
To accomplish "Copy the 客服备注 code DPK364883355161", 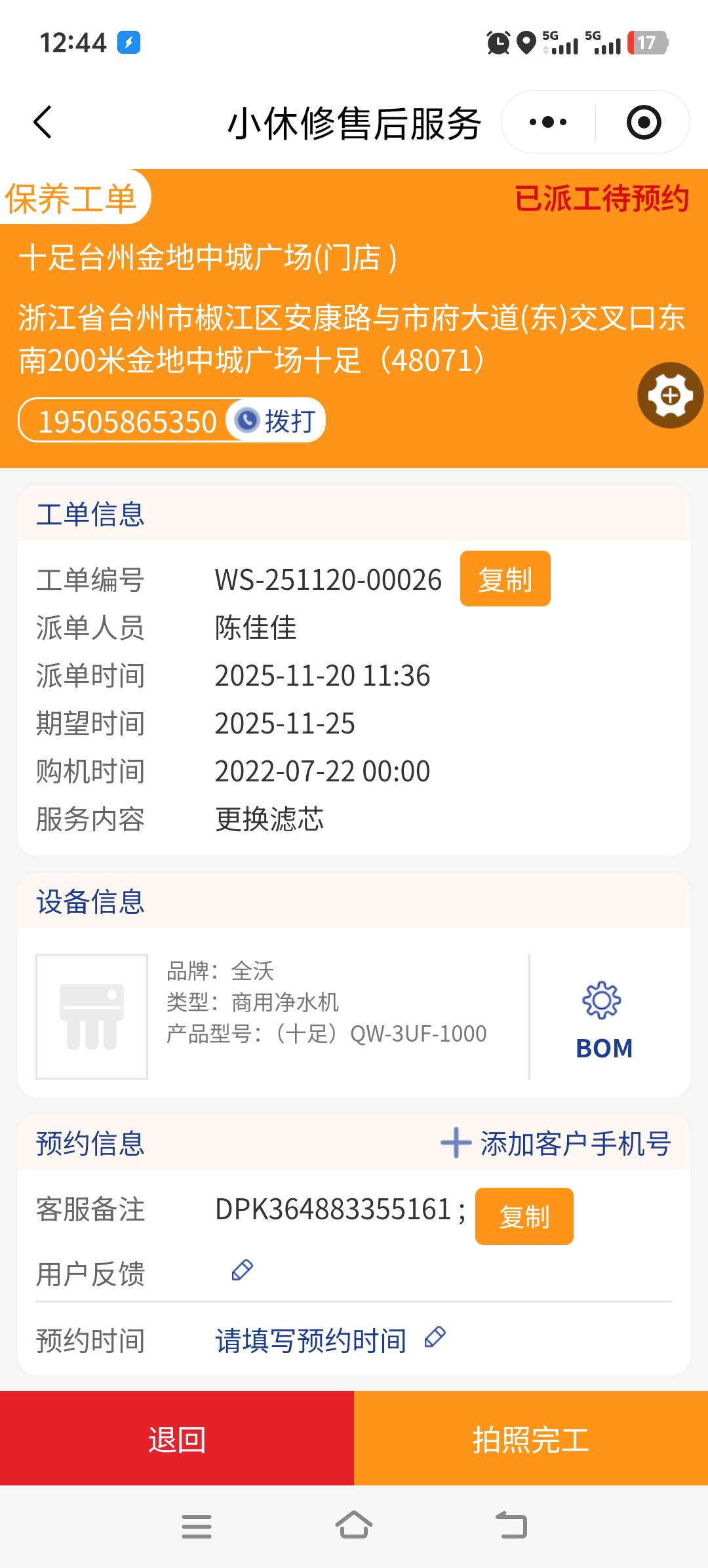I will (524, 1216).
